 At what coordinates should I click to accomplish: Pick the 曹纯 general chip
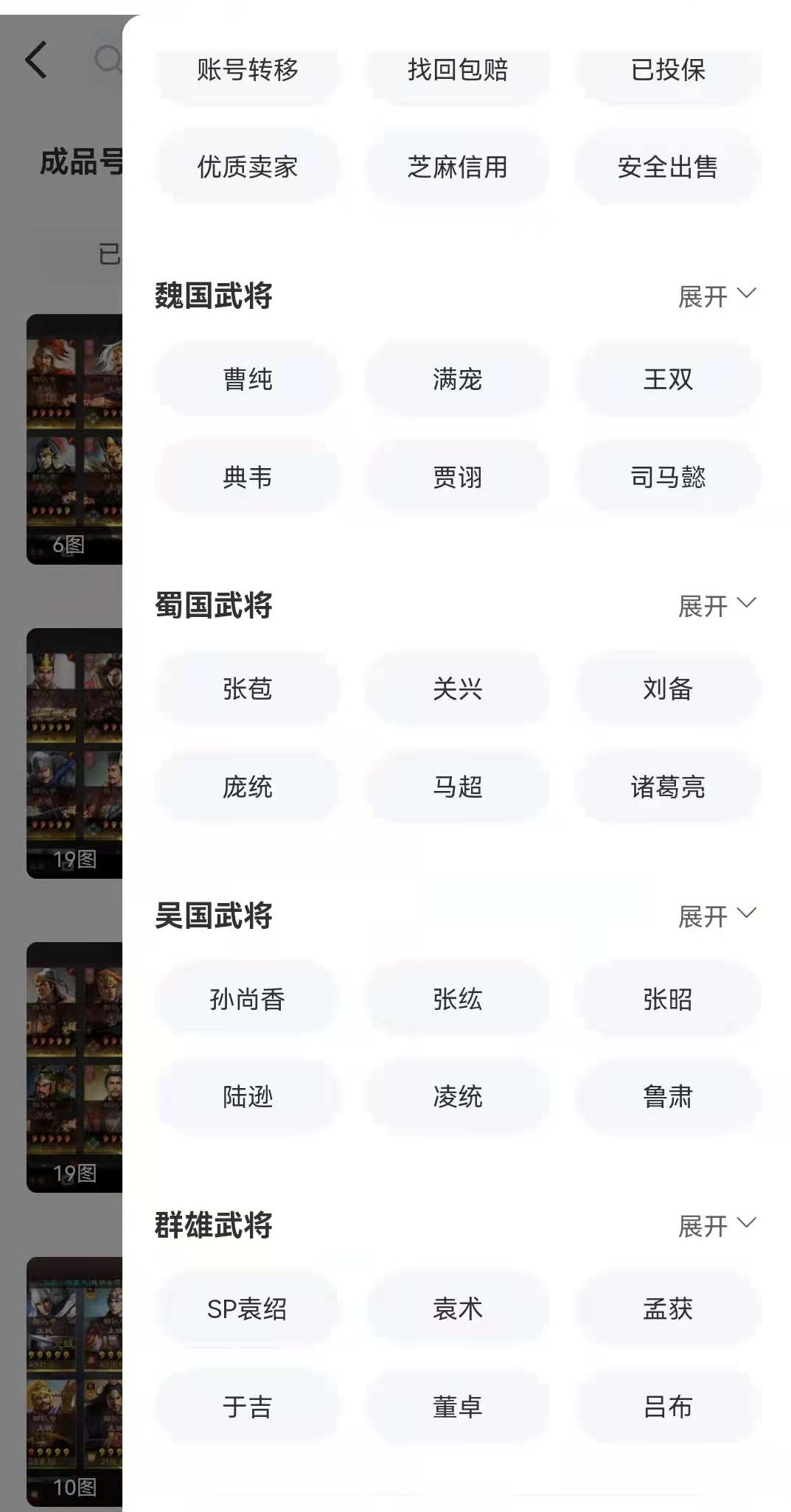(247, 380)
